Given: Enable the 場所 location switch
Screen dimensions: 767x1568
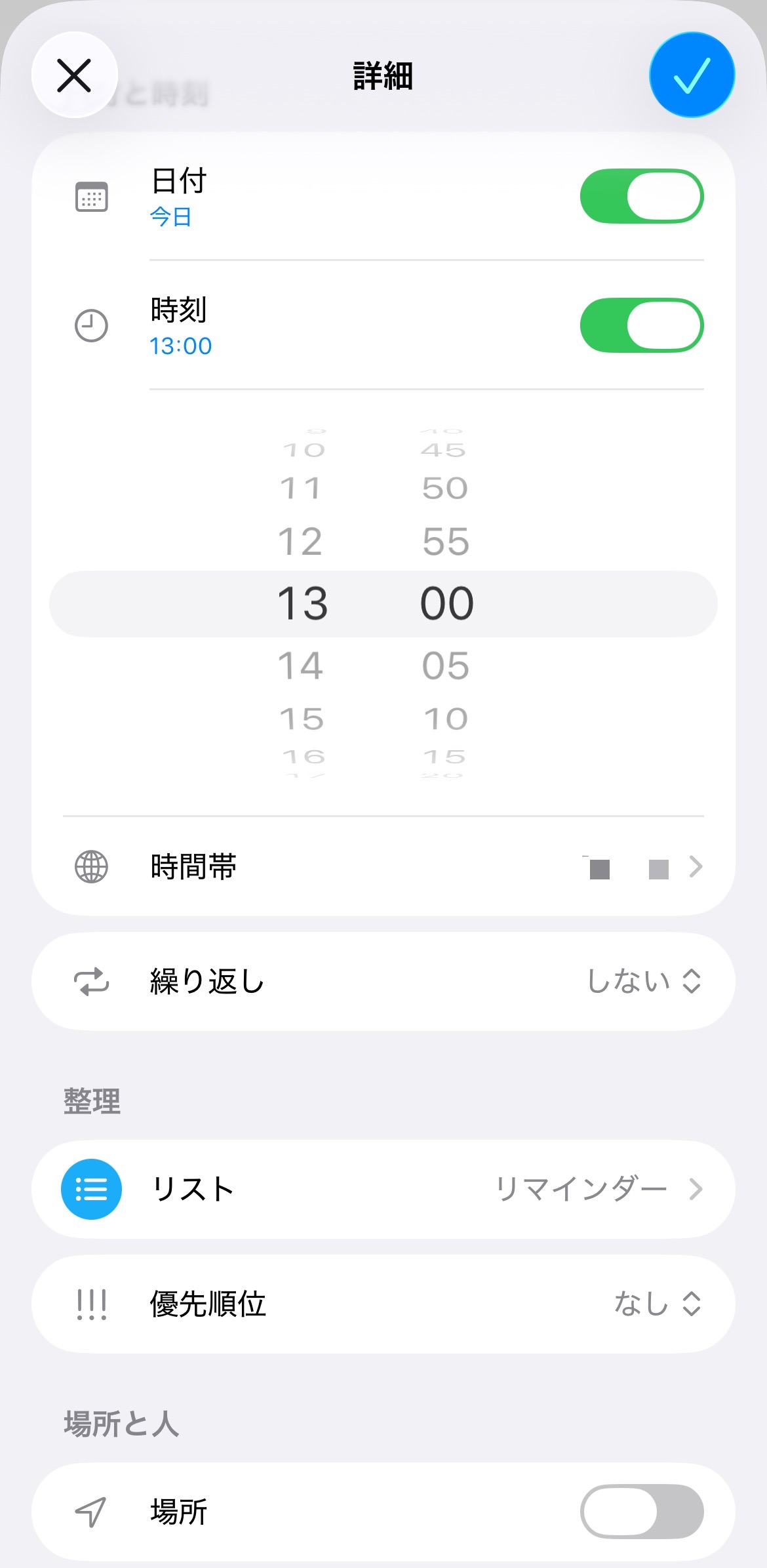Looking at the screenshot, I should click(x=641, y=1512).
